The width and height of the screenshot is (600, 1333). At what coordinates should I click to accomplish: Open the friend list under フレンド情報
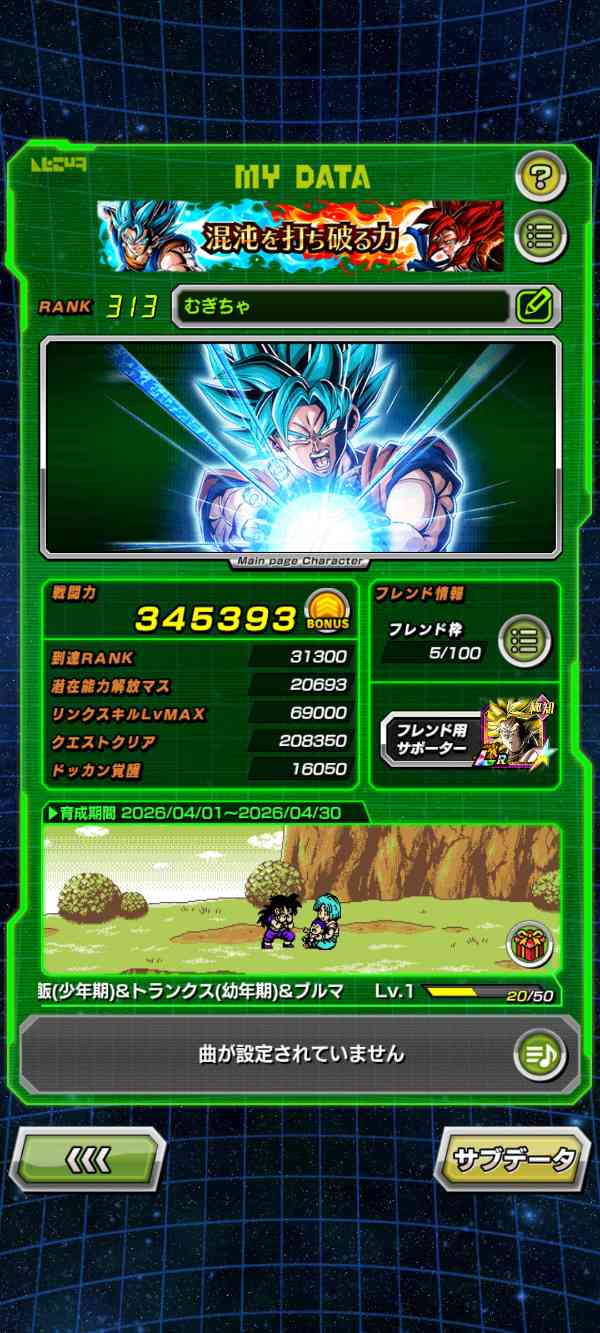[524, 640]
